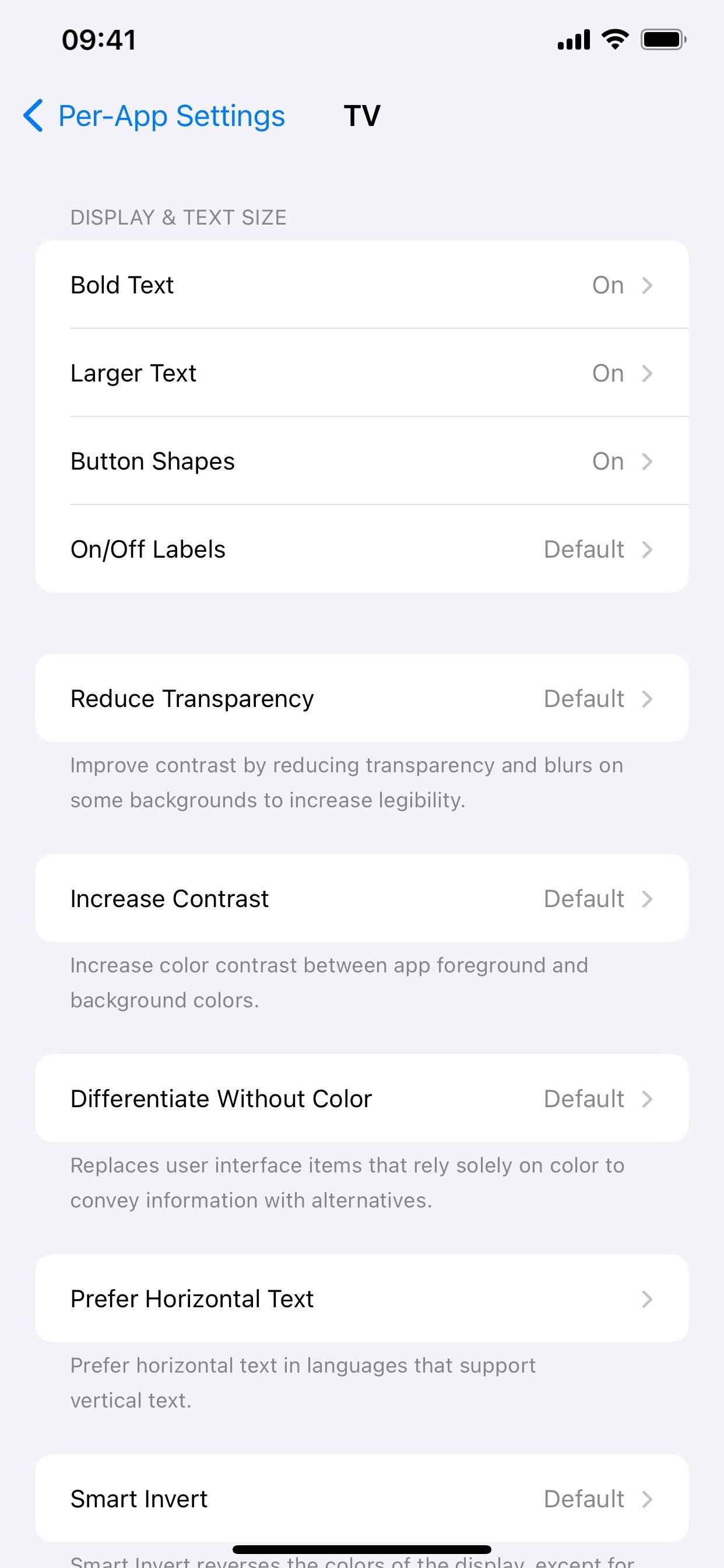Image resolution: width=724 pixels, height=1568 pixels.
Task: Open Reduce Transparency options
Action: [362, 698]
